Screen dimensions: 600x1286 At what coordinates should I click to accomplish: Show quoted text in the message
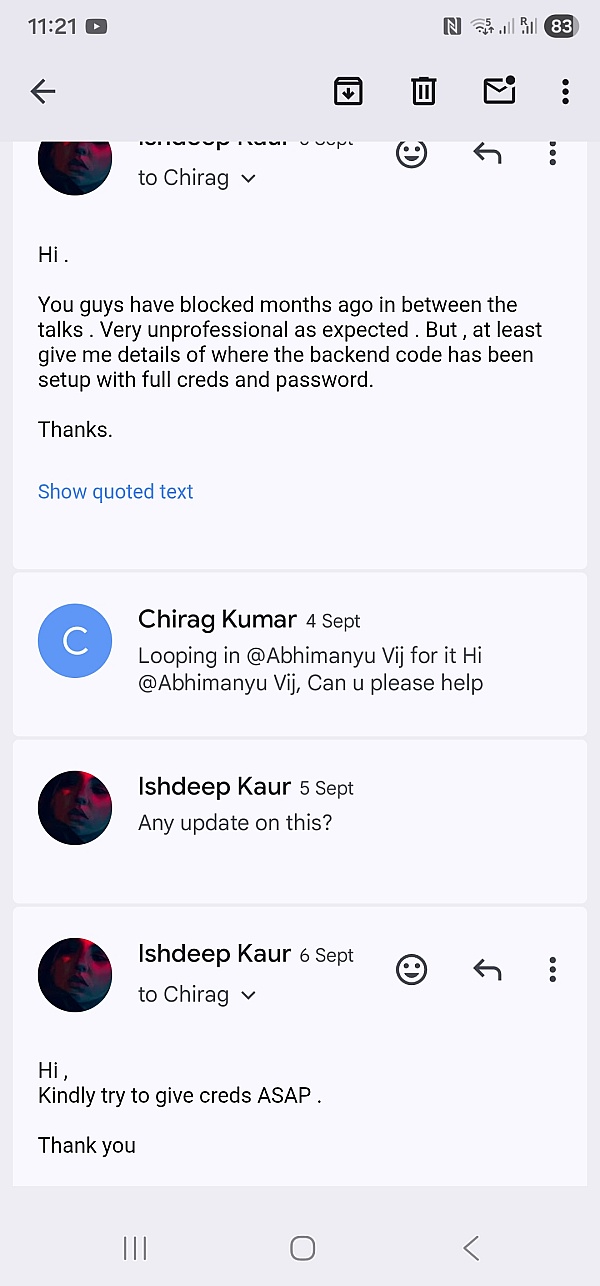pos(116,491)
